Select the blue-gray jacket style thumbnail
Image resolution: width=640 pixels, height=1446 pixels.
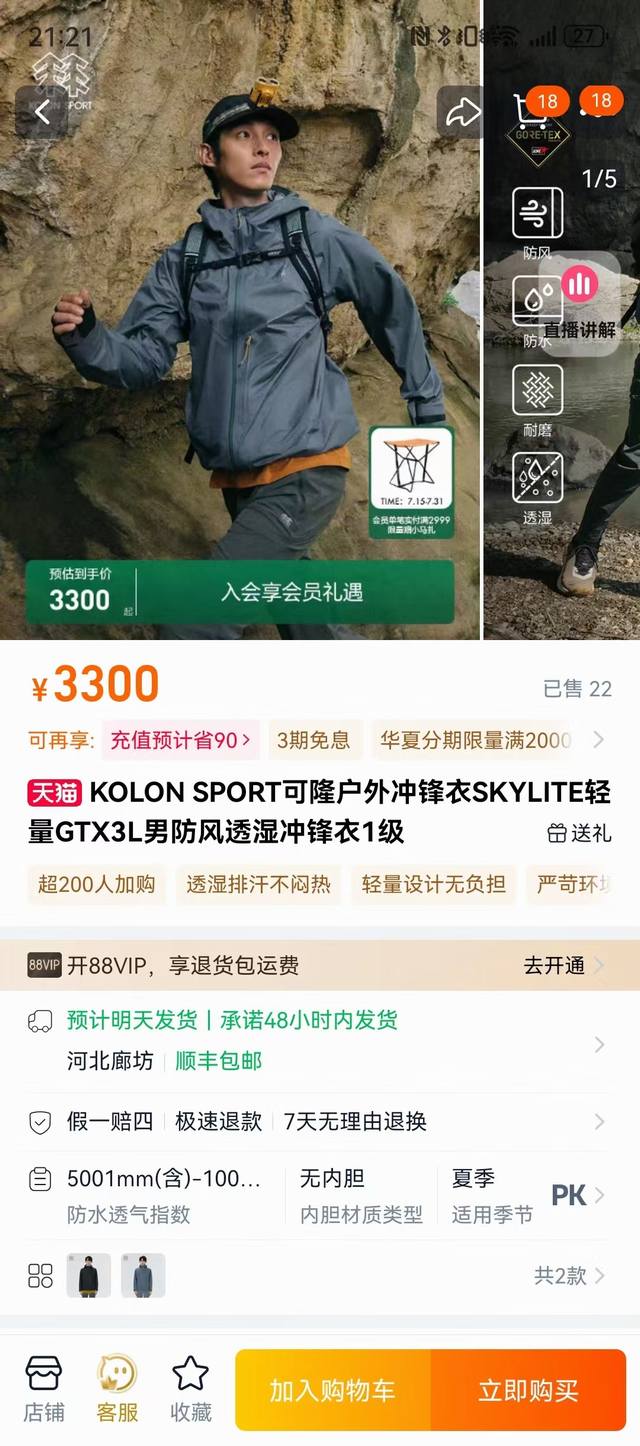click(x=143, y=1275)
